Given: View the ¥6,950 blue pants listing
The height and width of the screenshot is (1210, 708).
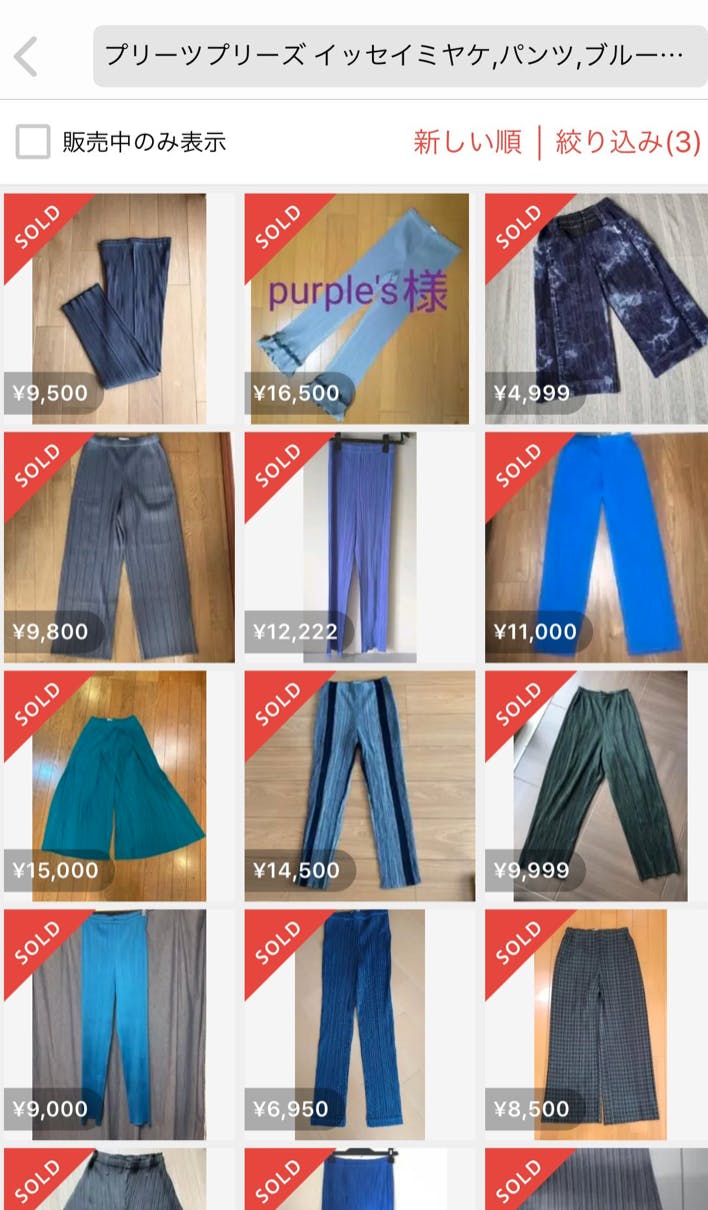Looking at the screenshot, I should [x=356, y=1024].
